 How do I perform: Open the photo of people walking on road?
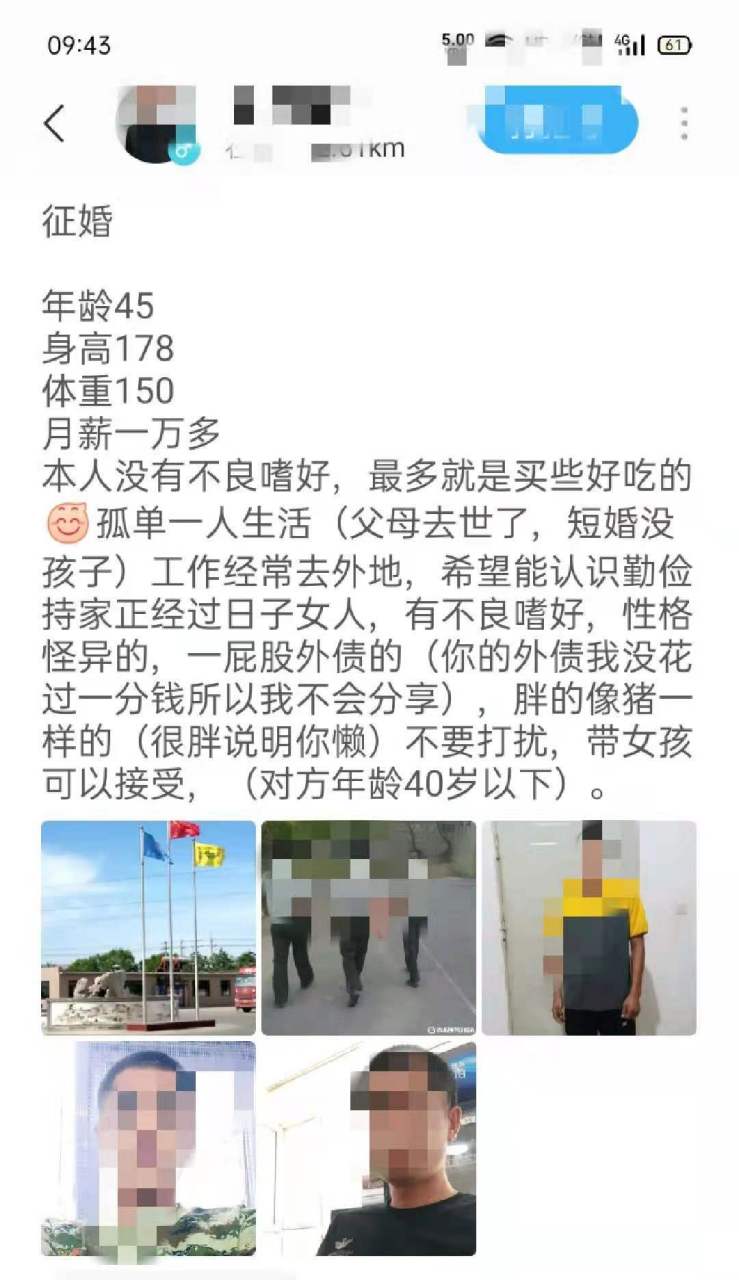pyautogui.click(x=369, y=928)
